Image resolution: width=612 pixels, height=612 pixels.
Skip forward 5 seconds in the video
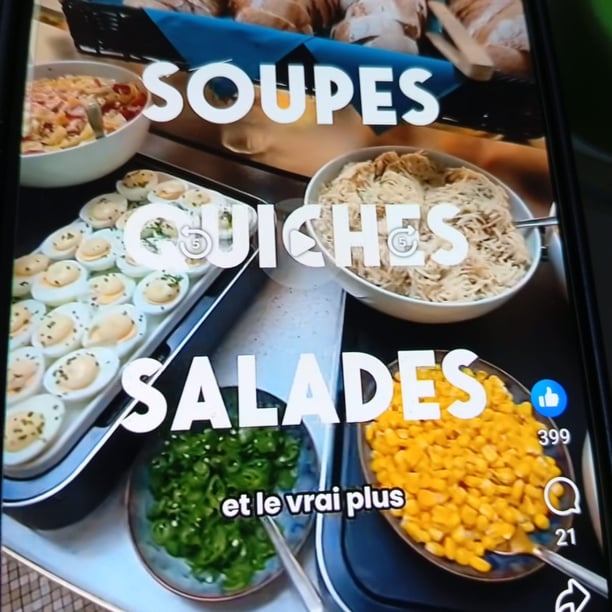coord(405,241)
